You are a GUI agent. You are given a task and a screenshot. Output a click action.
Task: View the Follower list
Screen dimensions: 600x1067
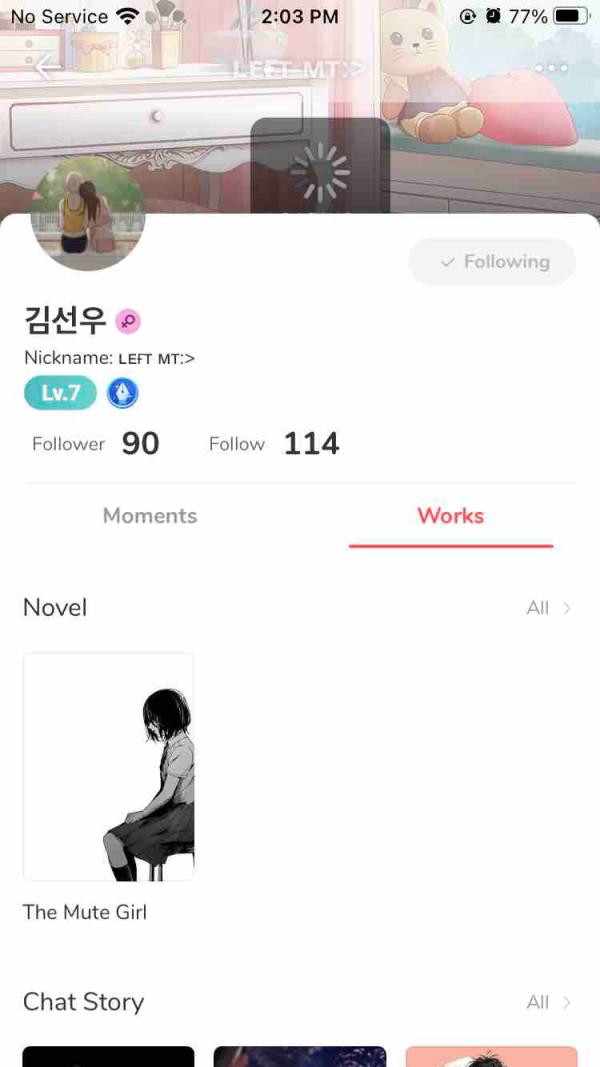point(96,444)
